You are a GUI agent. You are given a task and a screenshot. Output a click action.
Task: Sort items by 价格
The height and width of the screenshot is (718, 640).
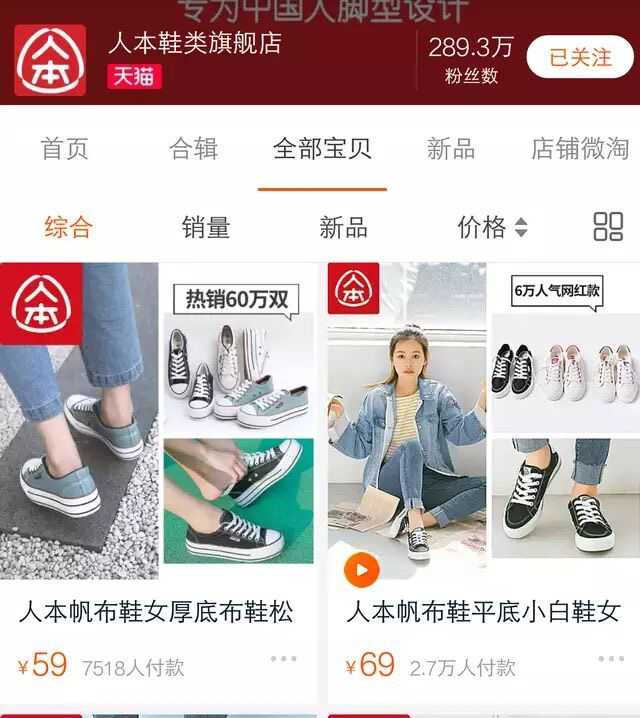491,227
